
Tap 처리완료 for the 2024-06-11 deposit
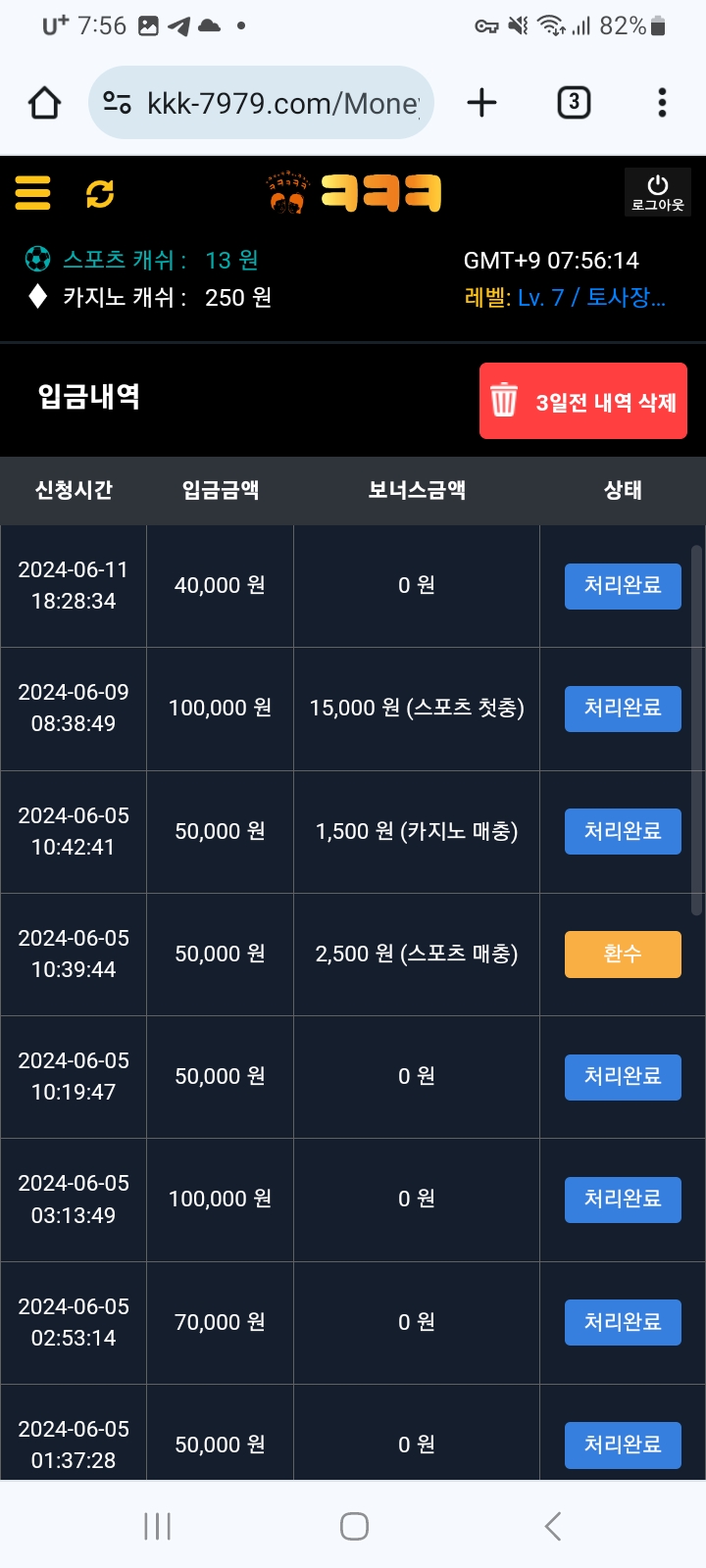point(623,586)
